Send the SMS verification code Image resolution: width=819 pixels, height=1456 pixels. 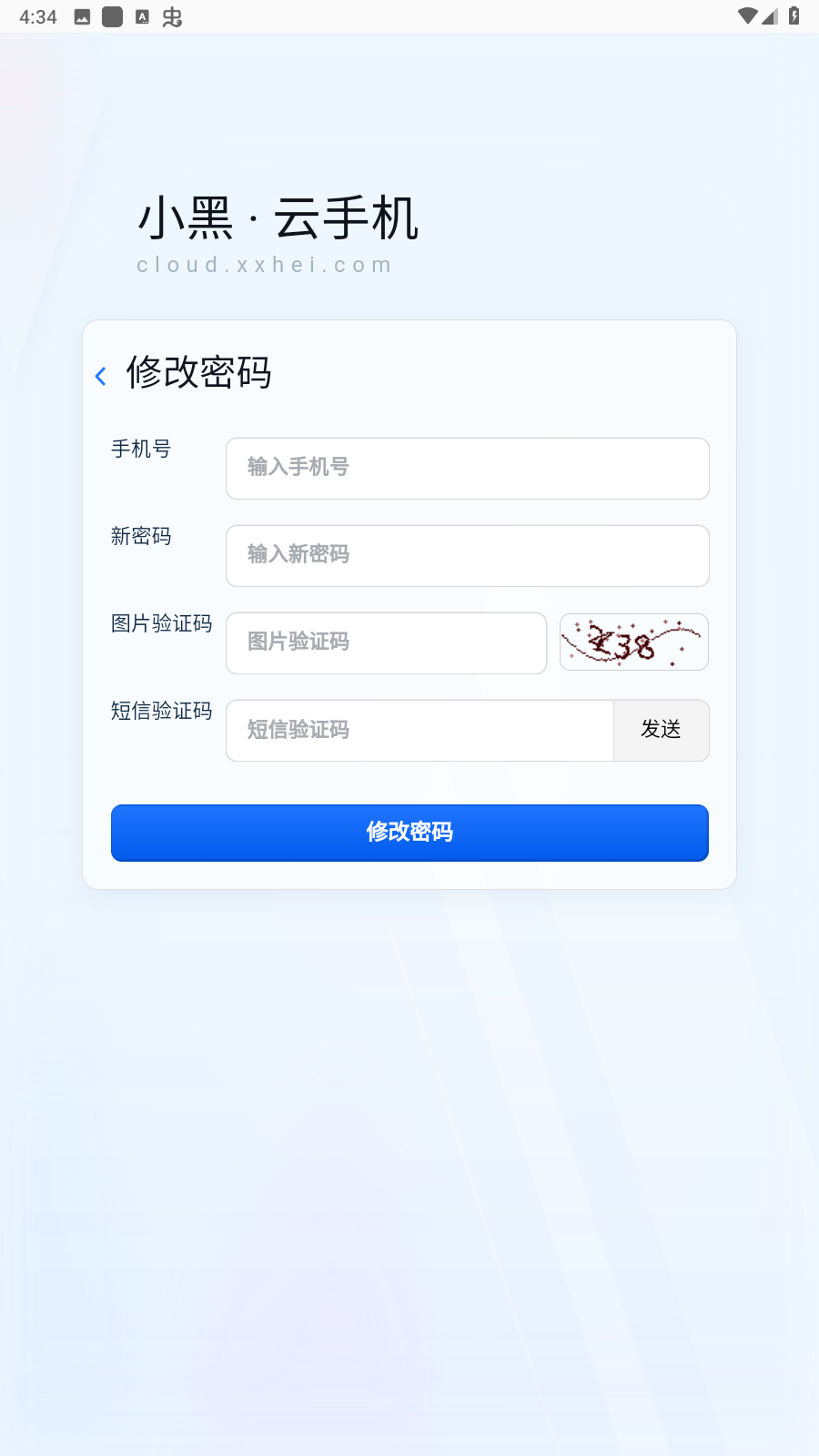pos(661,730)
